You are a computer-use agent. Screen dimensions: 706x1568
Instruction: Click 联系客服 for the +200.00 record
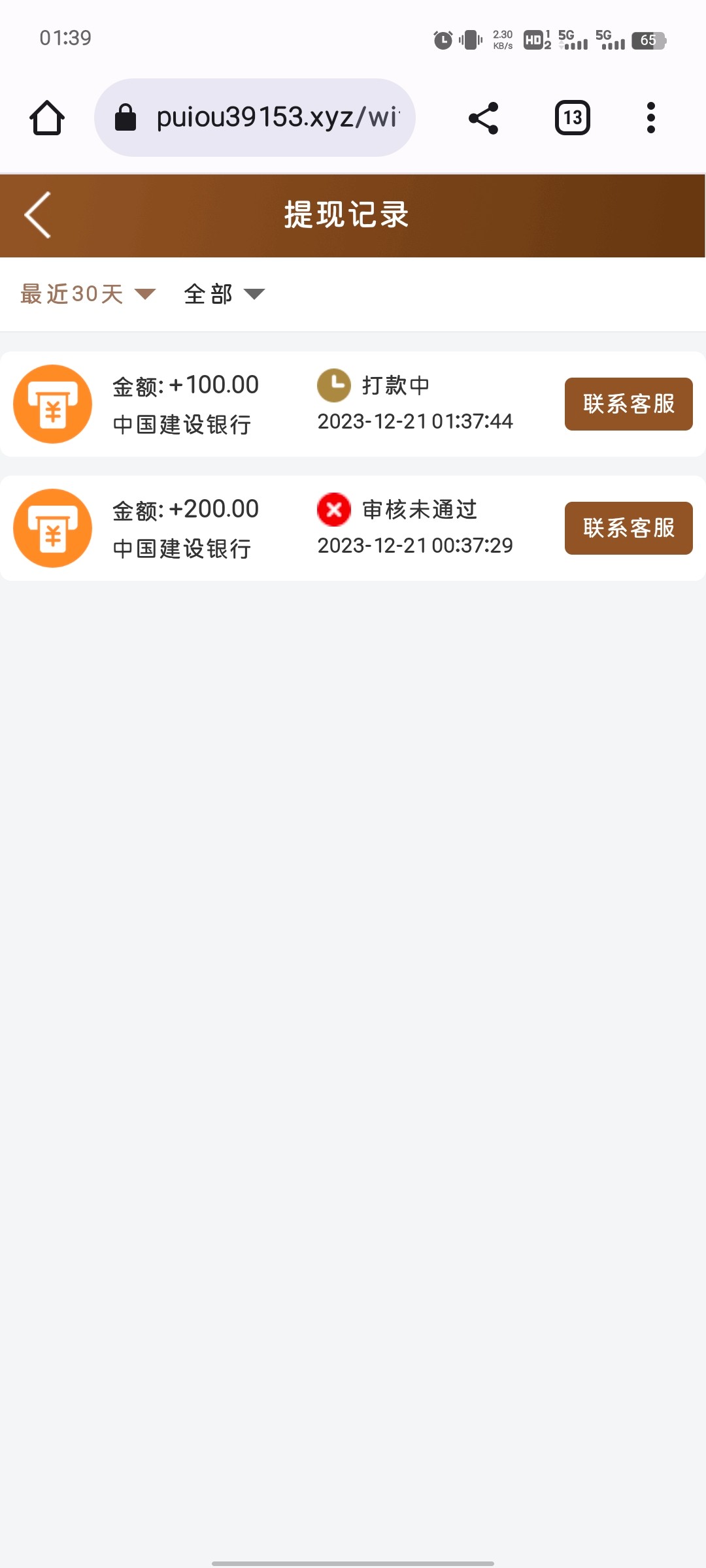tap(628, 528)
